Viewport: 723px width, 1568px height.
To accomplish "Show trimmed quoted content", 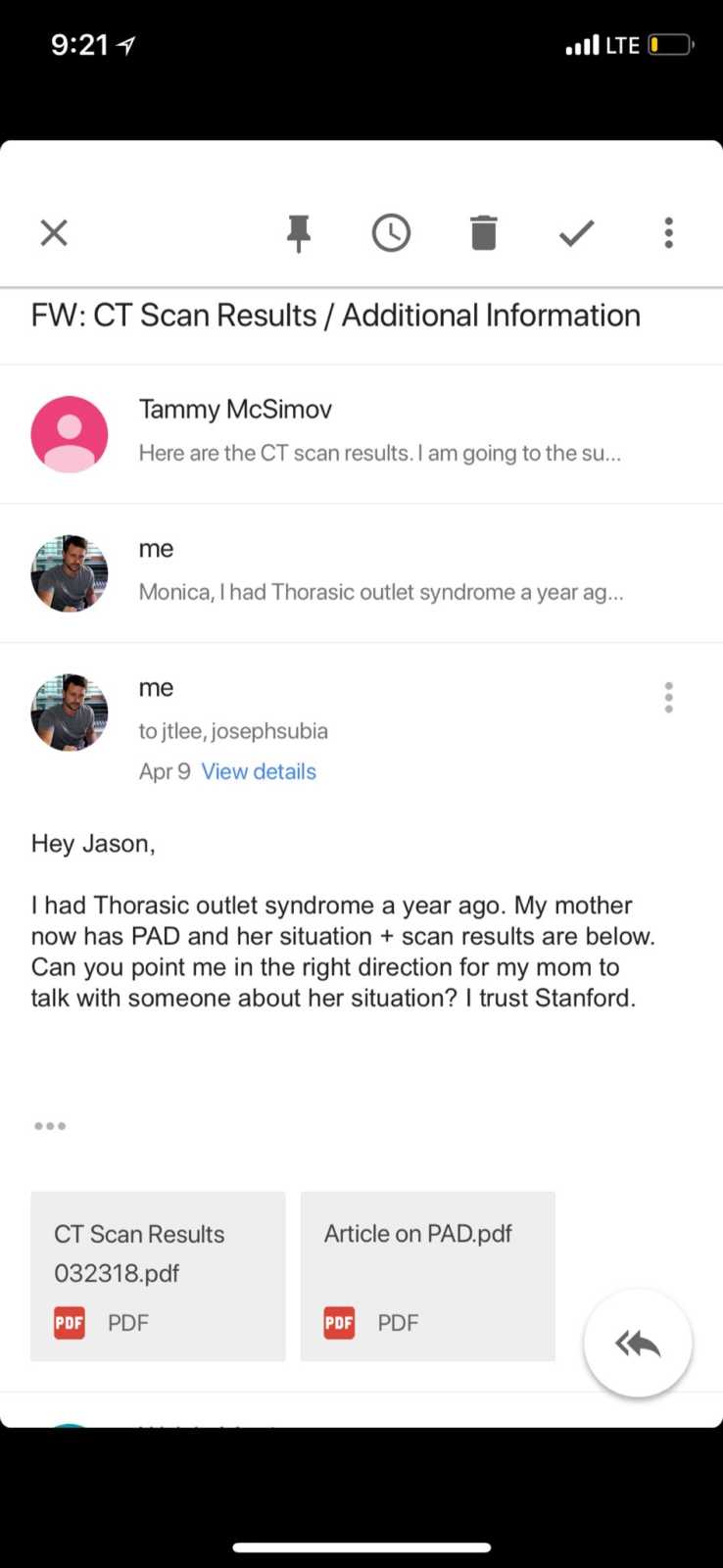I will point(50,1126).
